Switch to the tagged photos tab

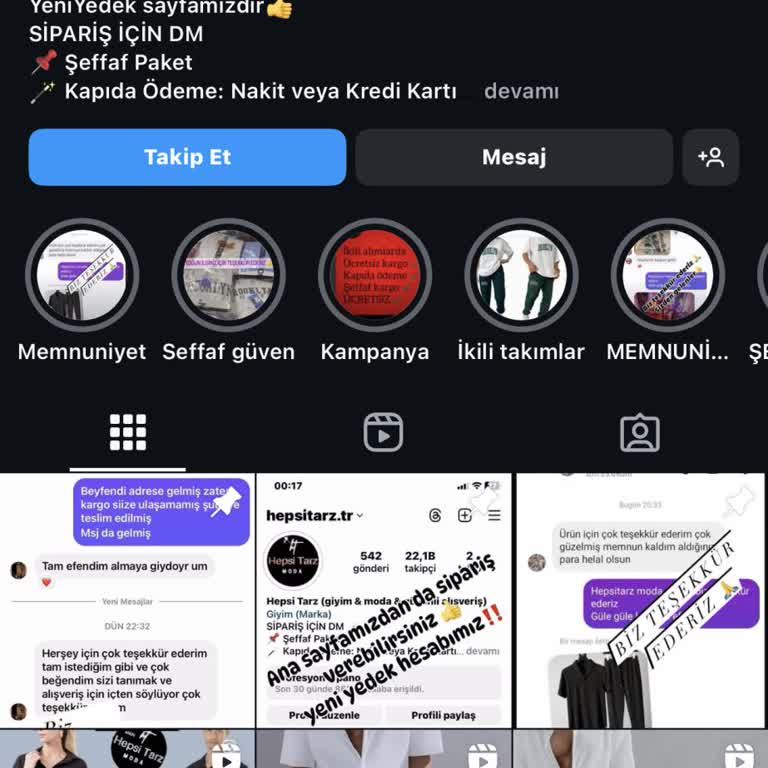639,432
